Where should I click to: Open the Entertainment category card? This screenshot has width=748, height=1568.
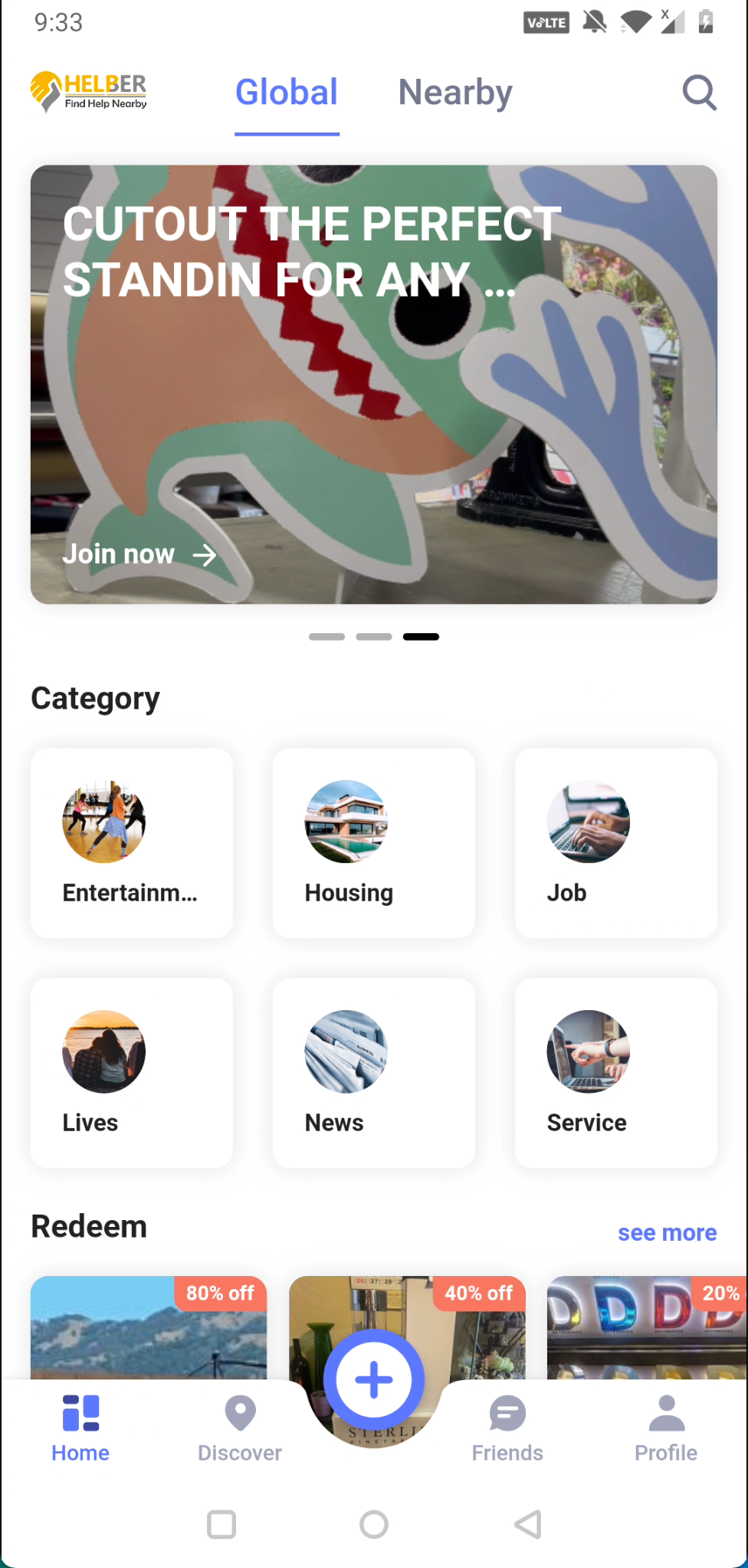(x=132, y=843)
